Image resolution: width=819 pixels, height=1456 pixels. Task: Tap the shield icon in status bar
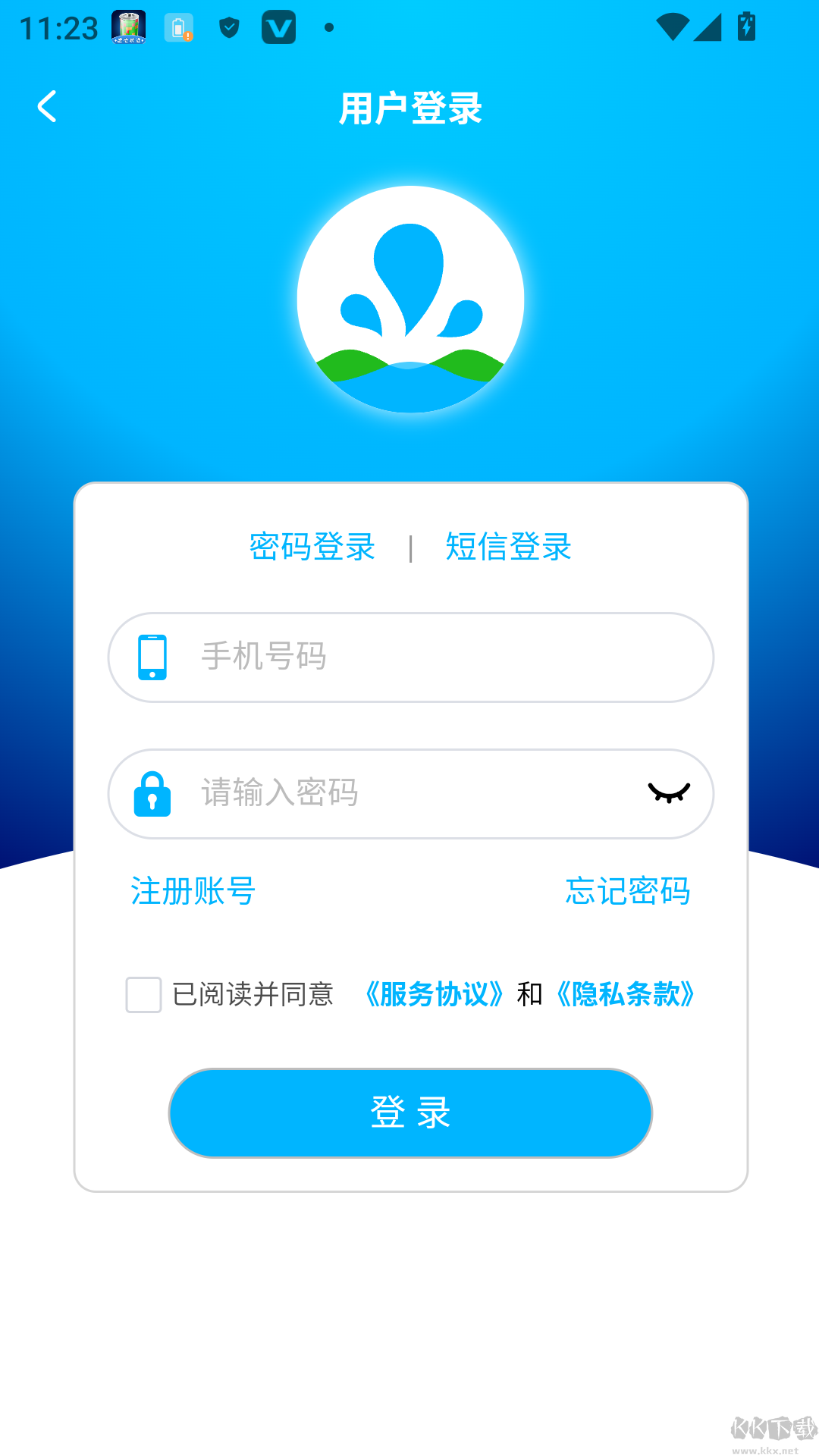(230, 27)
